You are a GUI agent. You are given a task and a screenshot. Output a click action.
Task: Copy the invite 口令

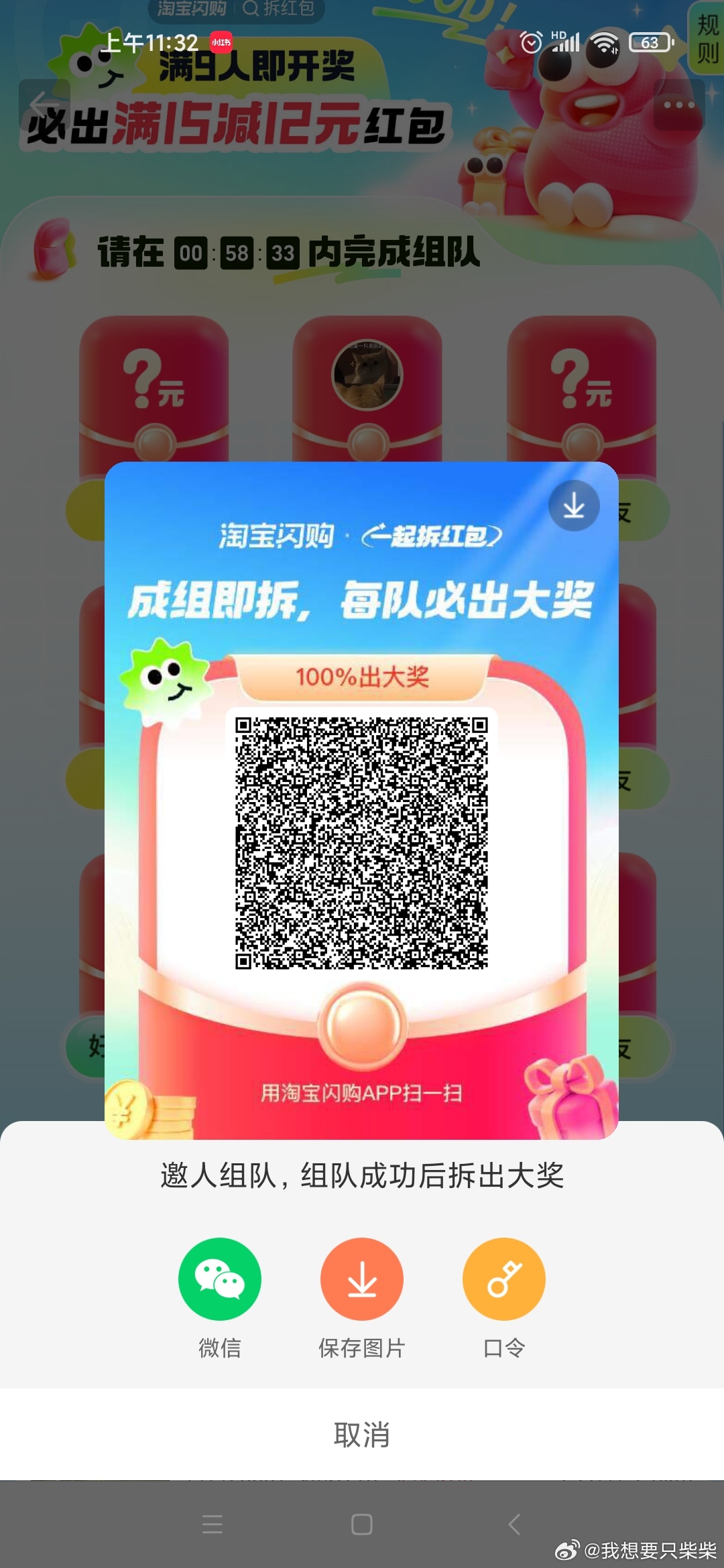pos(503,1279)
